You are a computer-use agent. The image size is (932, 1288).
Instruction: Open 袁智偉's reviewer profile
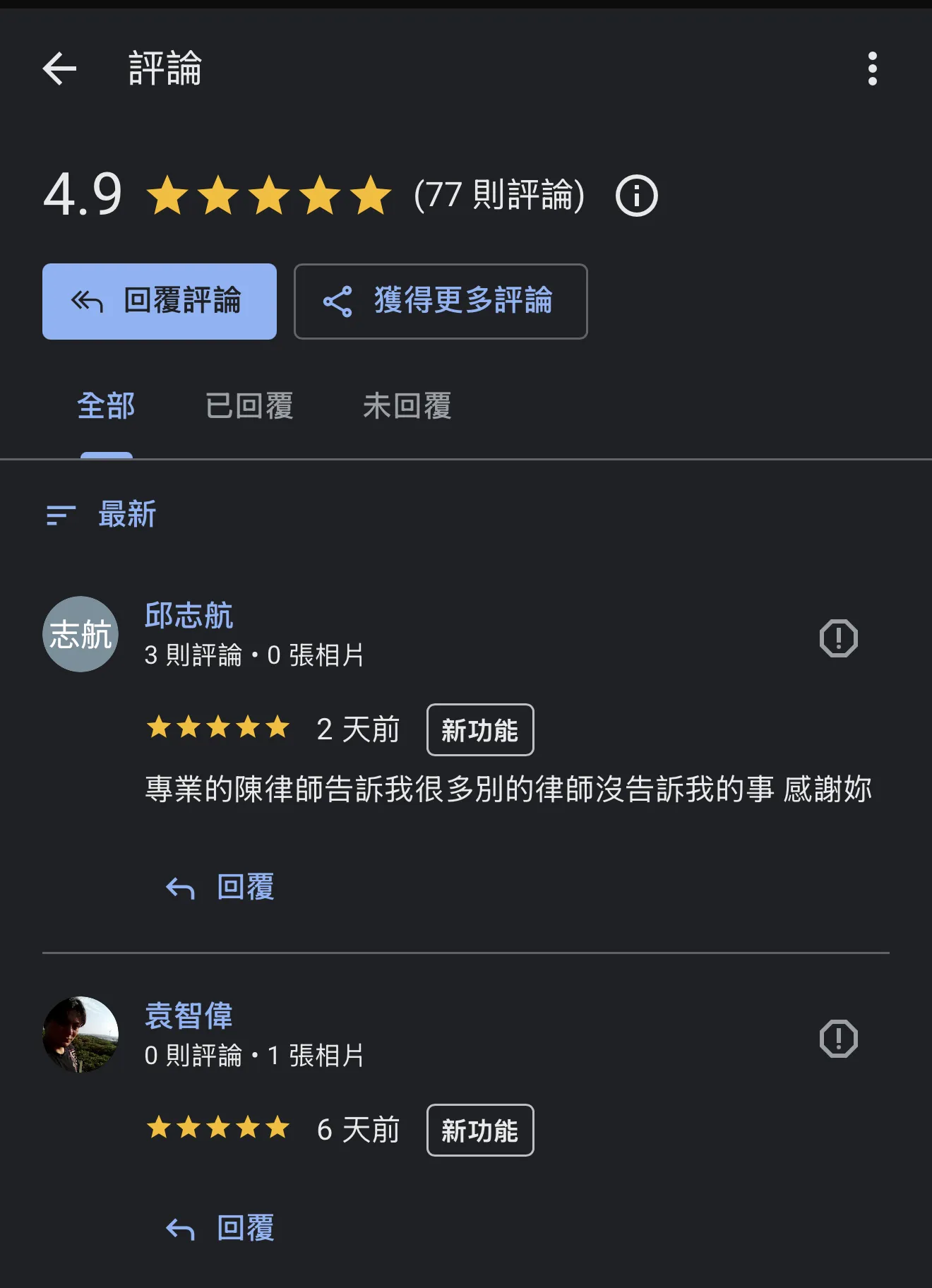[189, 1016]
